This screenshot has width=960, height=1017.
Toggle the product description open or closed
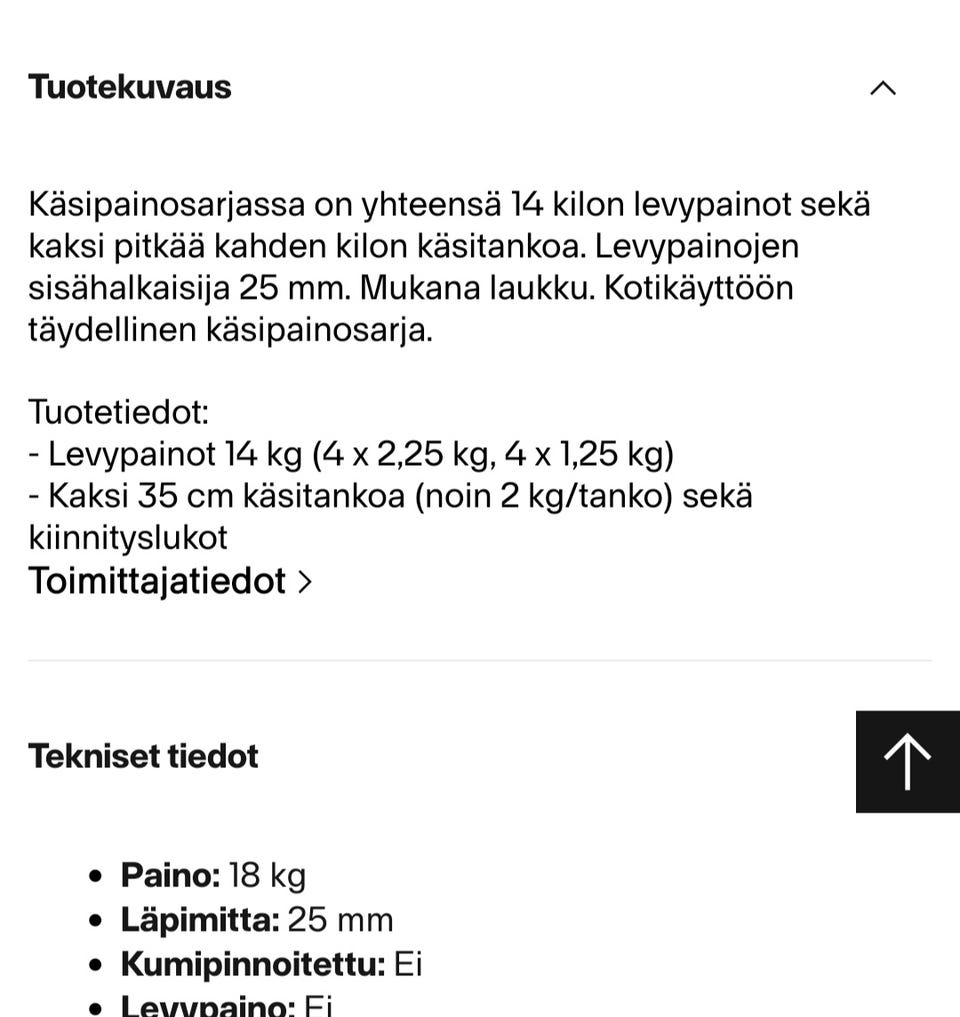tap(881, 88)
